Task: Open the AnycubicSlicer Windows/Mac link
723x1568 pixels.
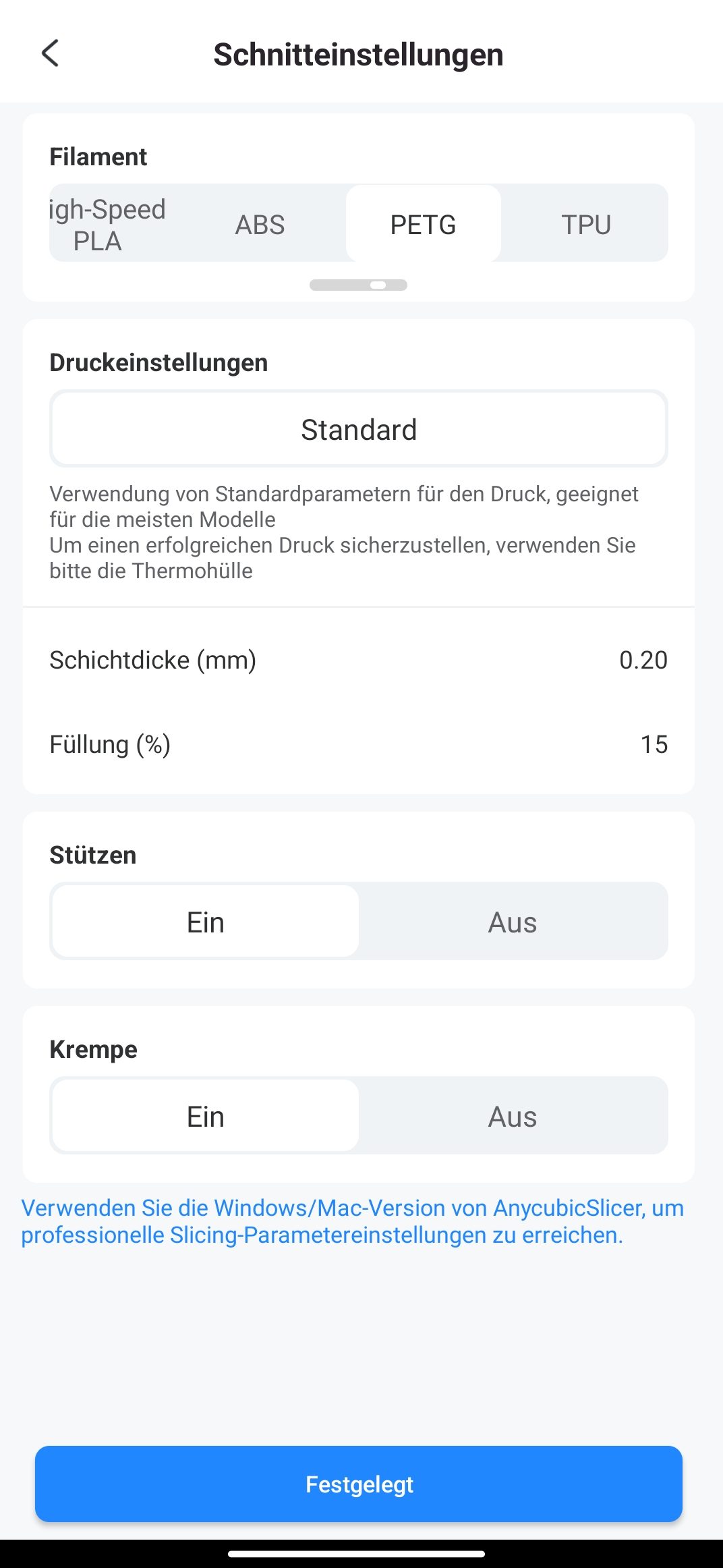Action: click(353, 1221)
